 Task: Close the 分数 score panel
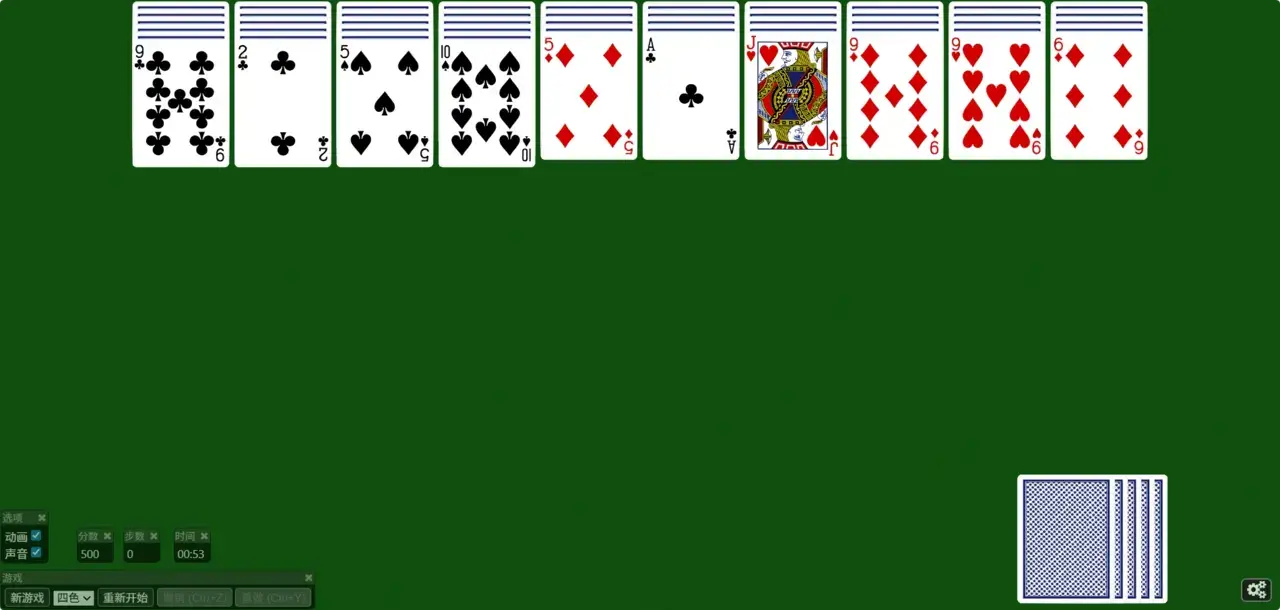click(x=107, y=536)
